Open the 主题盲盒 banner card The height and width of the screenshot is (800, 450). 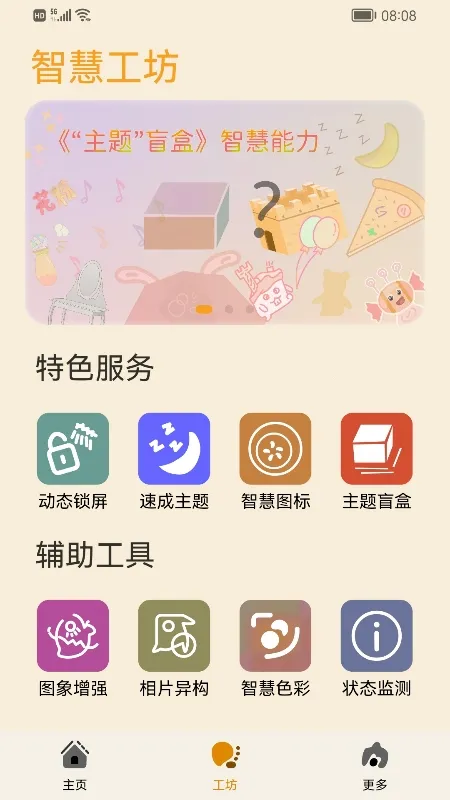pyautogui.click(x=225, y=212)
